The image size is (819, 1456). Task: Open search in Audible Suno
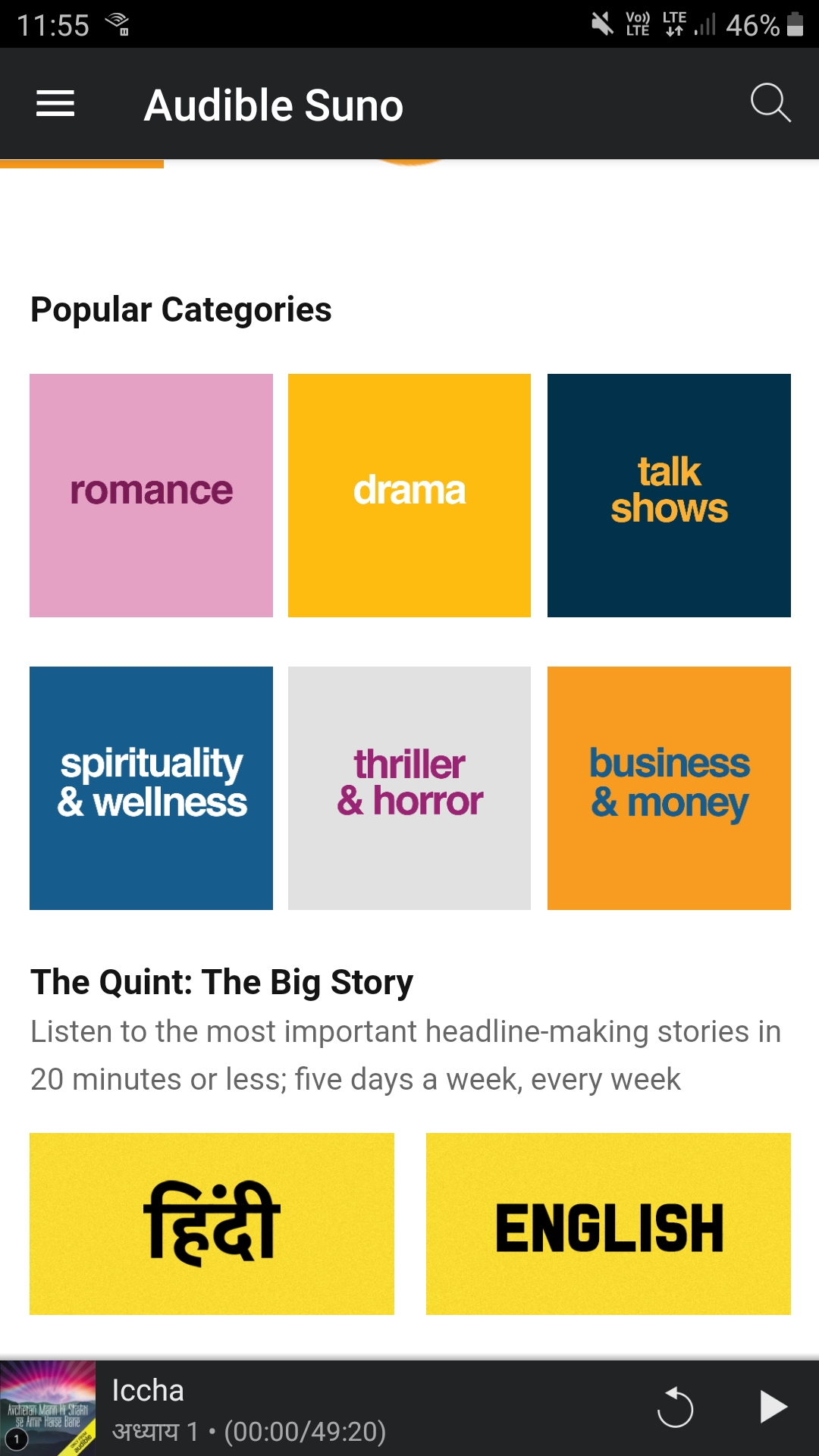[x=770, y=103]
